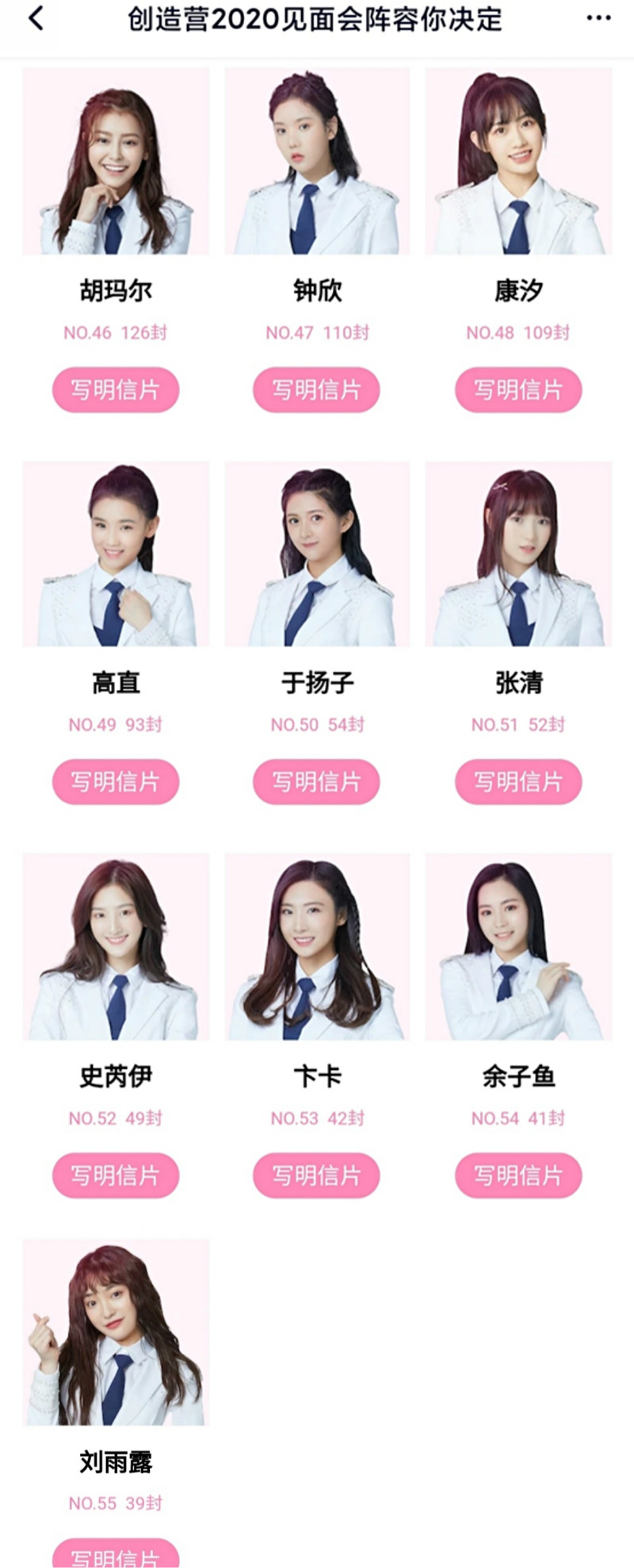Open 康汐's photo tile
This screenshot has width=634, height=1568.
[x=518, y=162]
